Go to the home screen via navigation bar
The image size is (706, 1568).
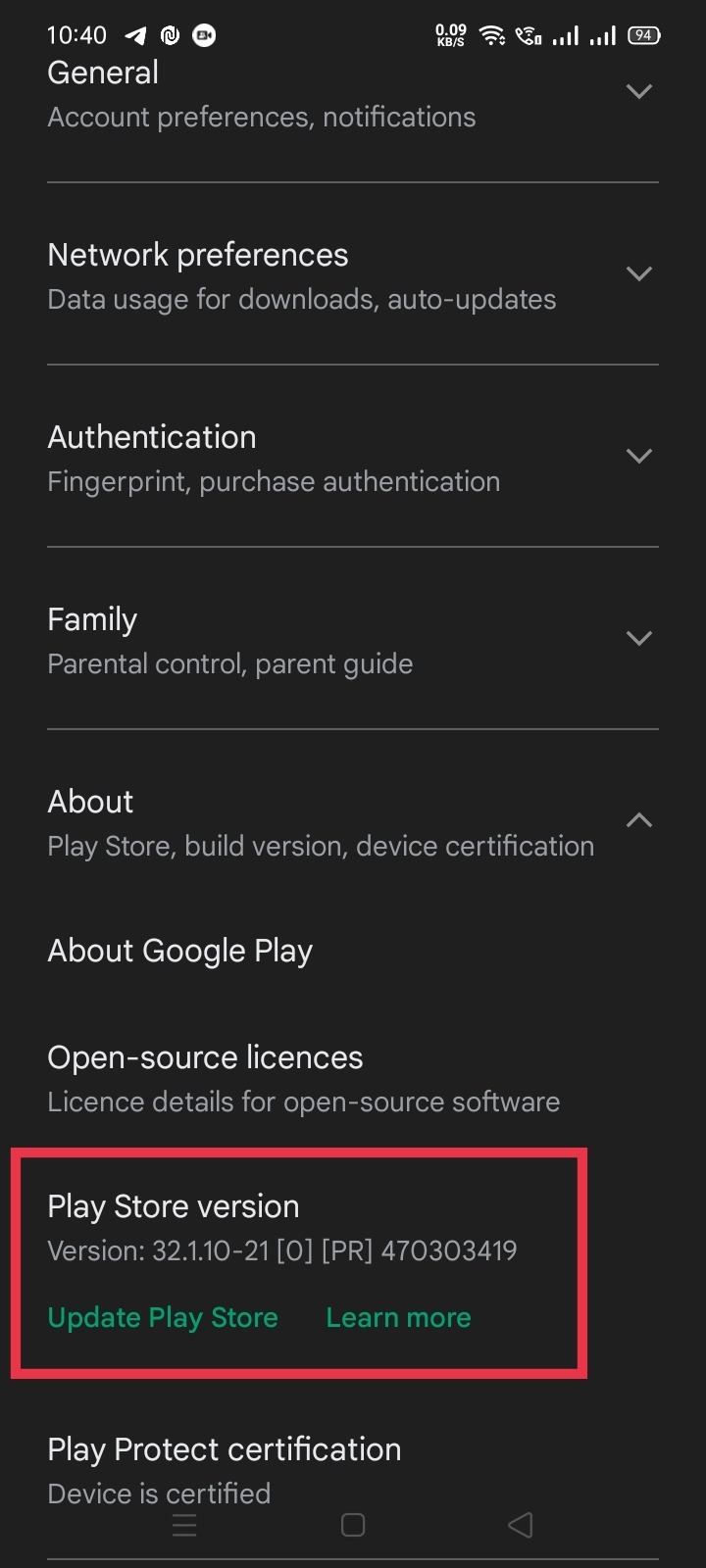tap(353, 1525)
